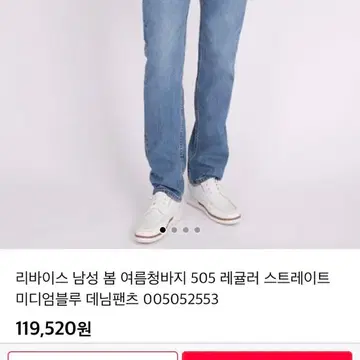Tap the white outlined button below the price
360x360 pixels.
click(x=93, y=355)
